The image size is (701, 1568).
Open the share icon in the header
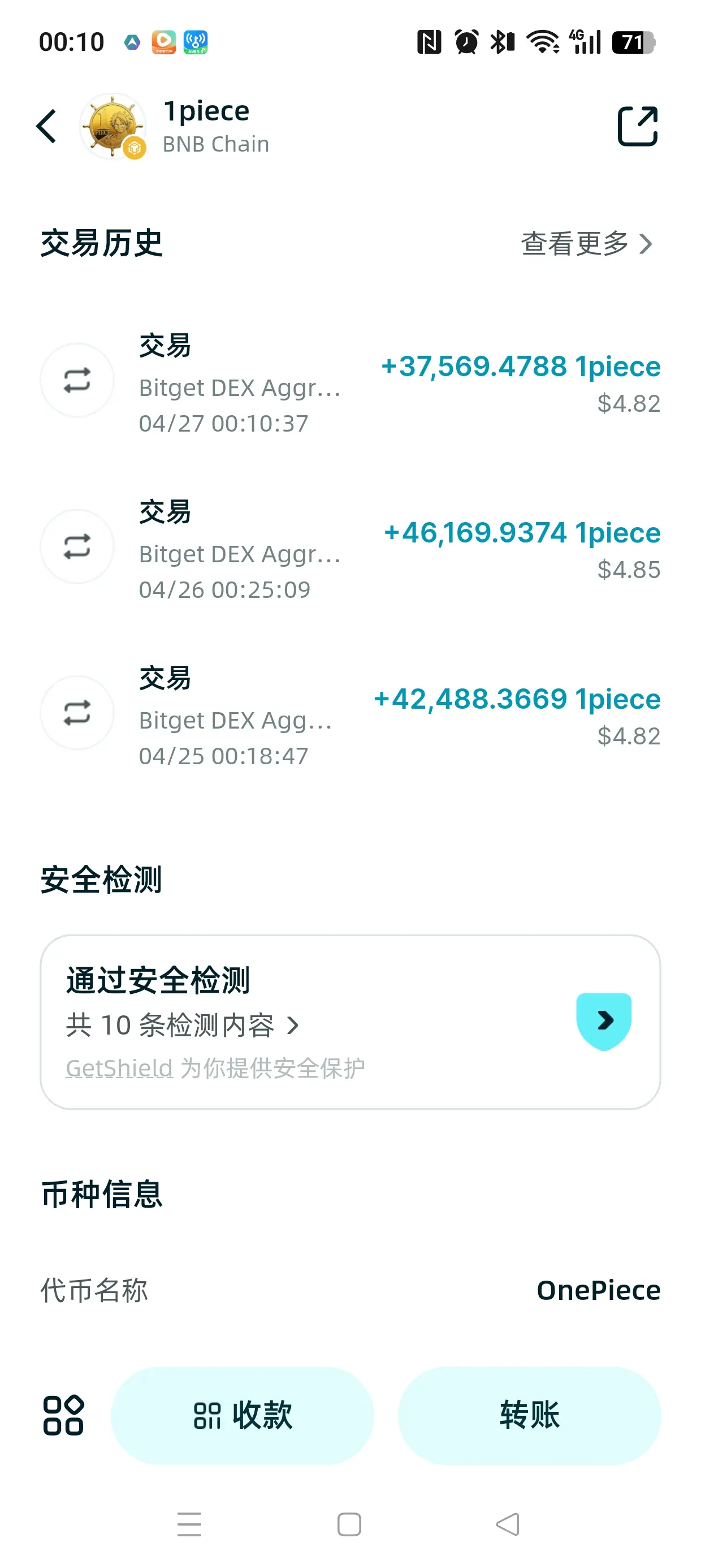point(637,127)
